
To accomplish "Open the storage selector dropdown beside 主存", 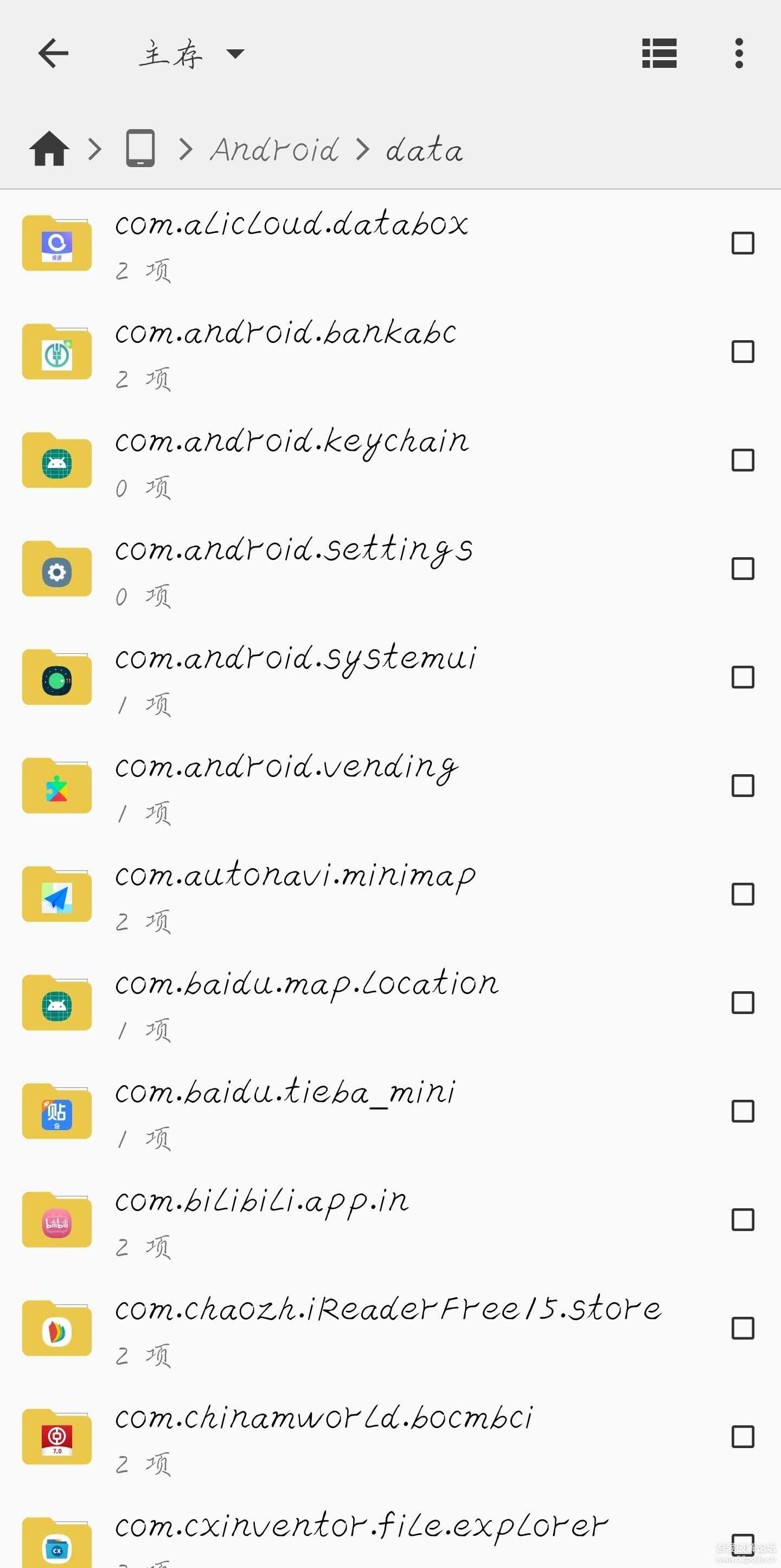I will click(235, 54).
